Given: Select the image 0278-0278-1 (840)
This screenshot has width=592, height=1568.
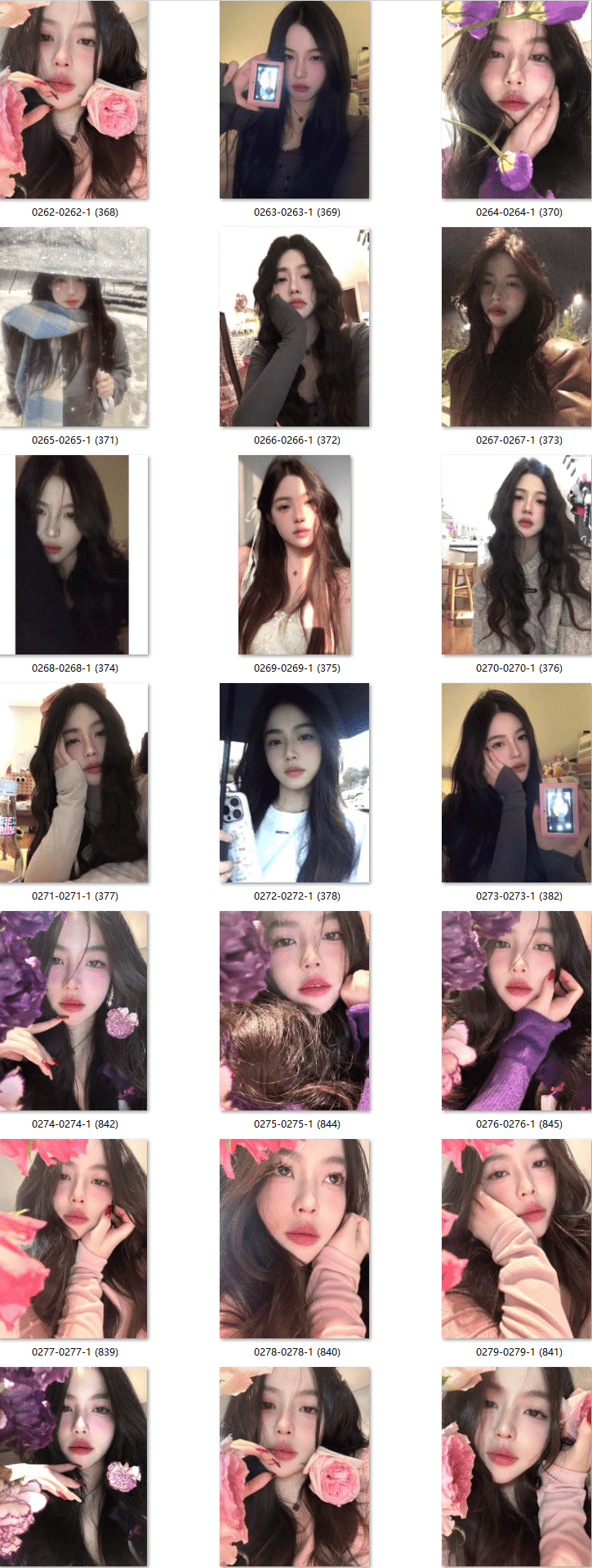Looking at the screenshot, I should [295, 1239].
